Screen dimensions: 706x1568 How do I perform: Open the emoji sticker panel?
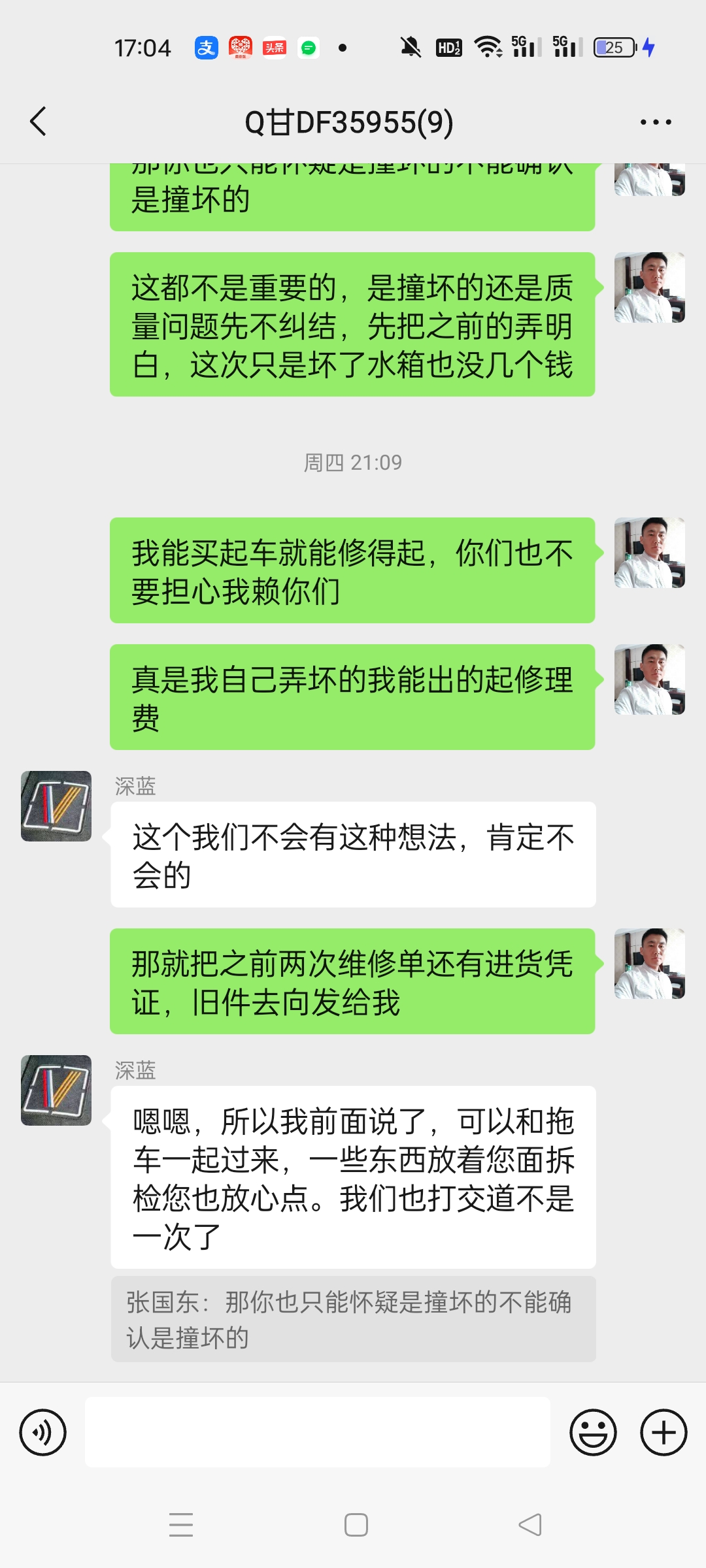593,1432
